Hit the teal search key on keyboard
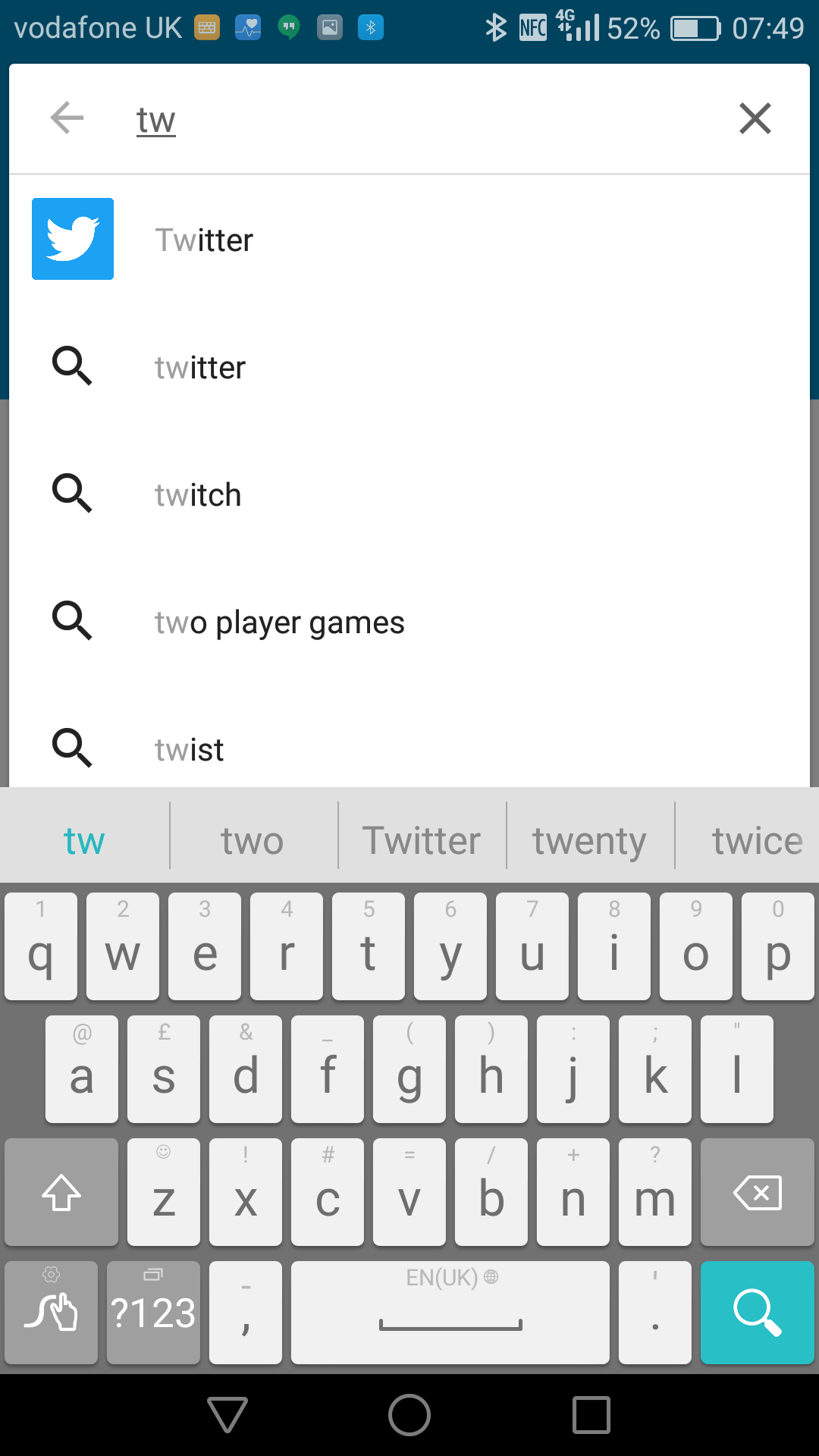 (x=757, y=1313)
